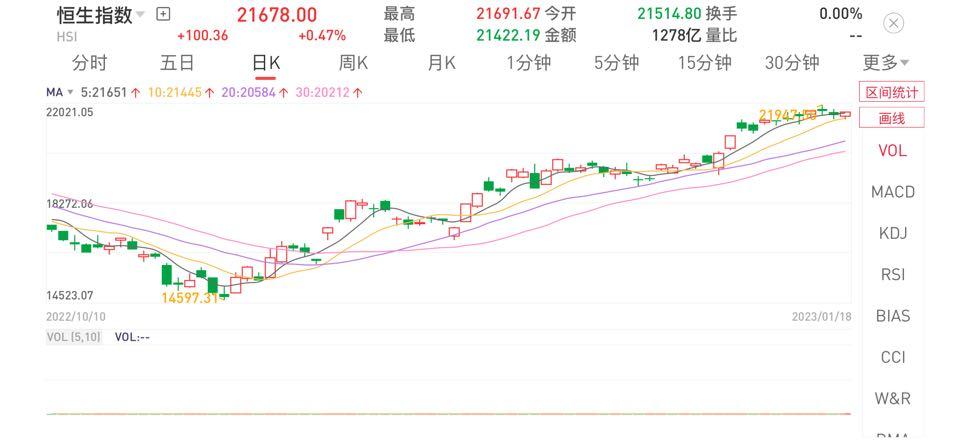Switch to the 分时 chart tab
This screenshot has width=960, height=443.
click(90, 63)
